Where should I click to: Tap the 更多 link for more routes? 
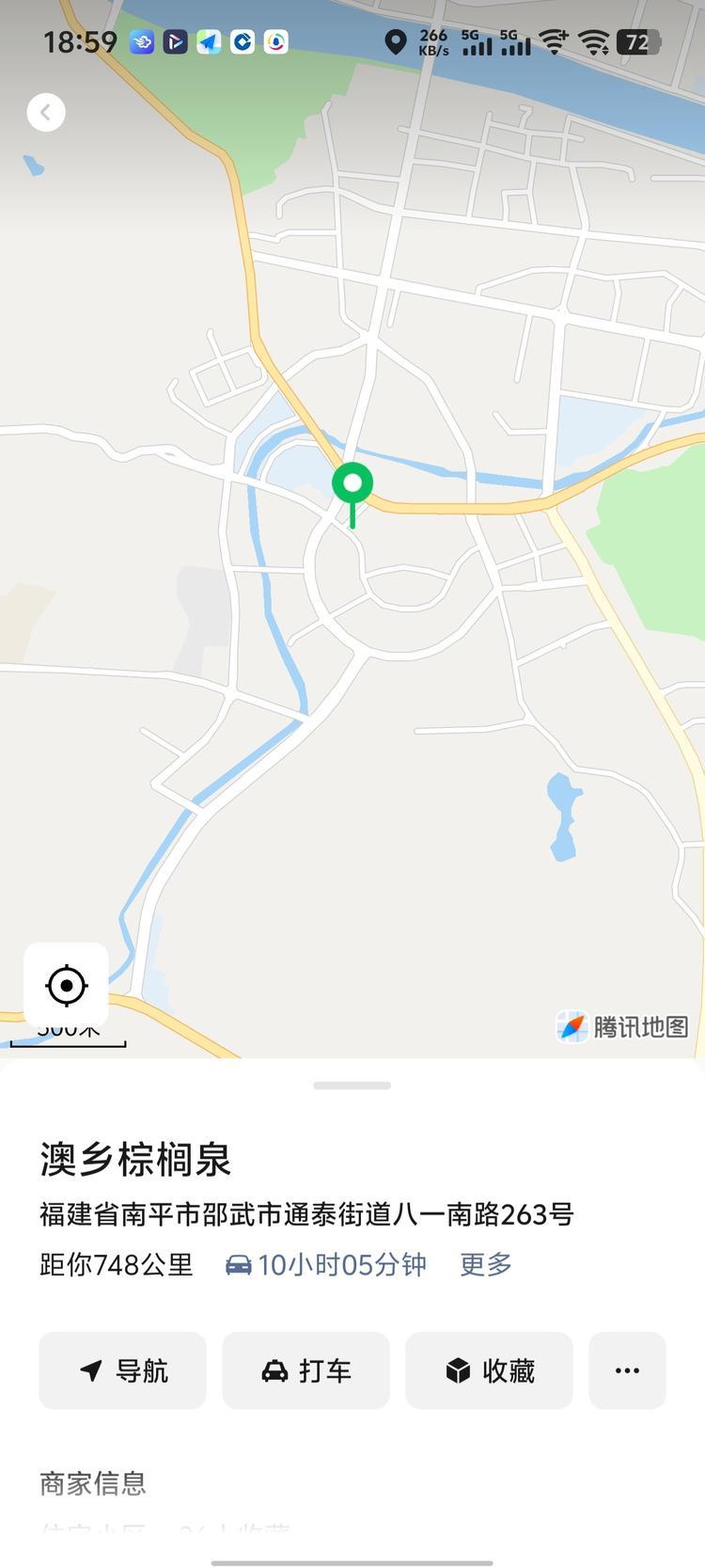click(x=485, y=1264)
